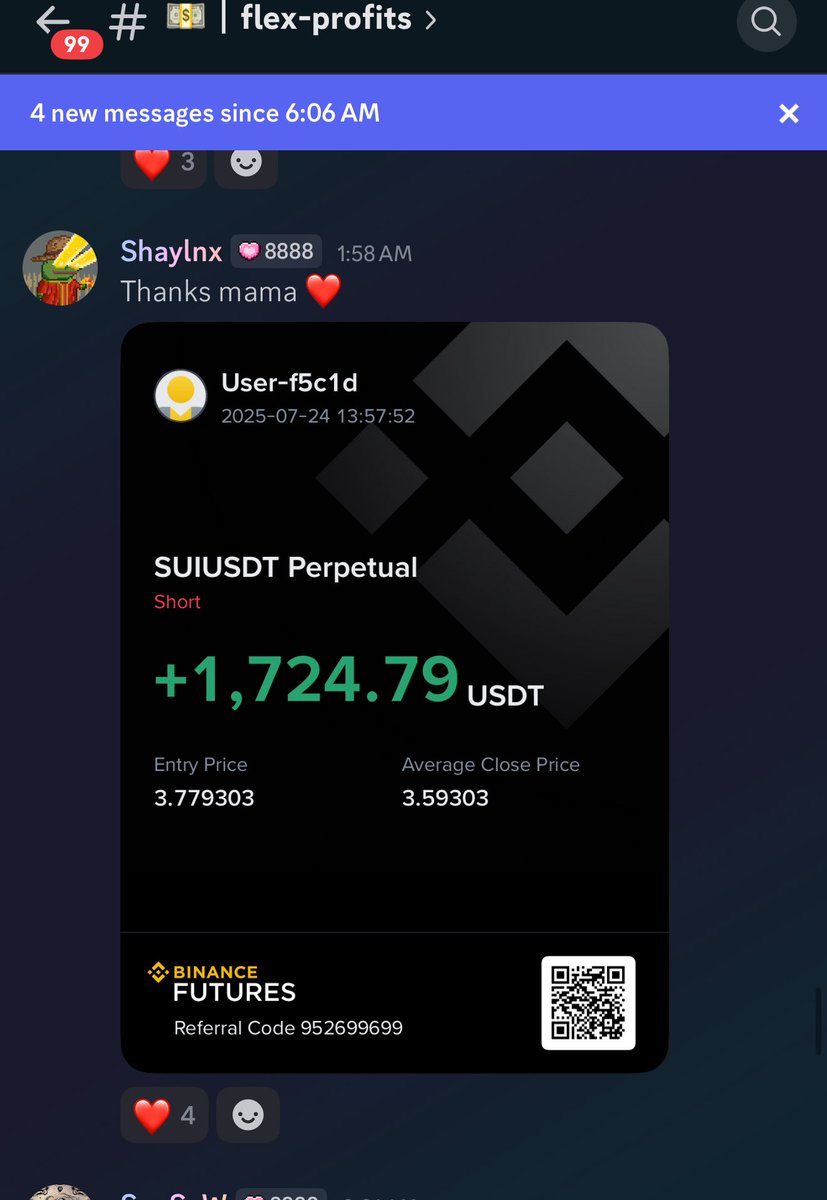Add a reaction to the previous message
The height and width of the screenshot is (1200, 827).
coord(246,164)
